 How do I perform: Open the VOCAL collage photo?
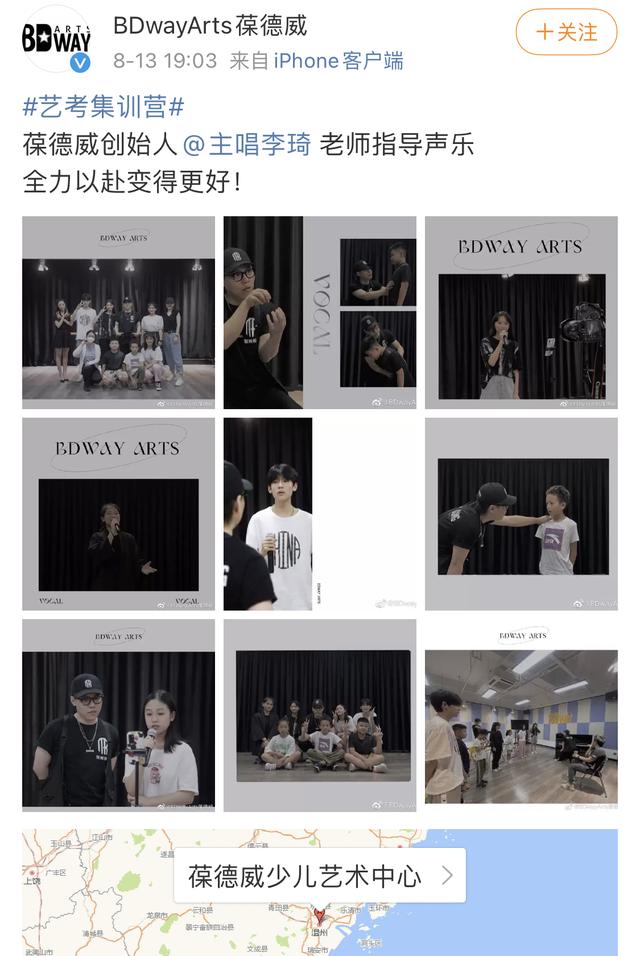click(x=319, y=313)
